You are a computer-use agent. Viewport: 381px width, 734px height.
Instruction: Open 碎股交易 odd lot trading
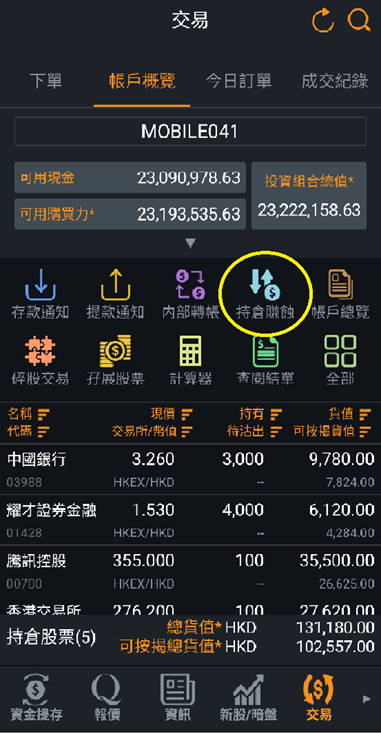(x=40, y=360)
